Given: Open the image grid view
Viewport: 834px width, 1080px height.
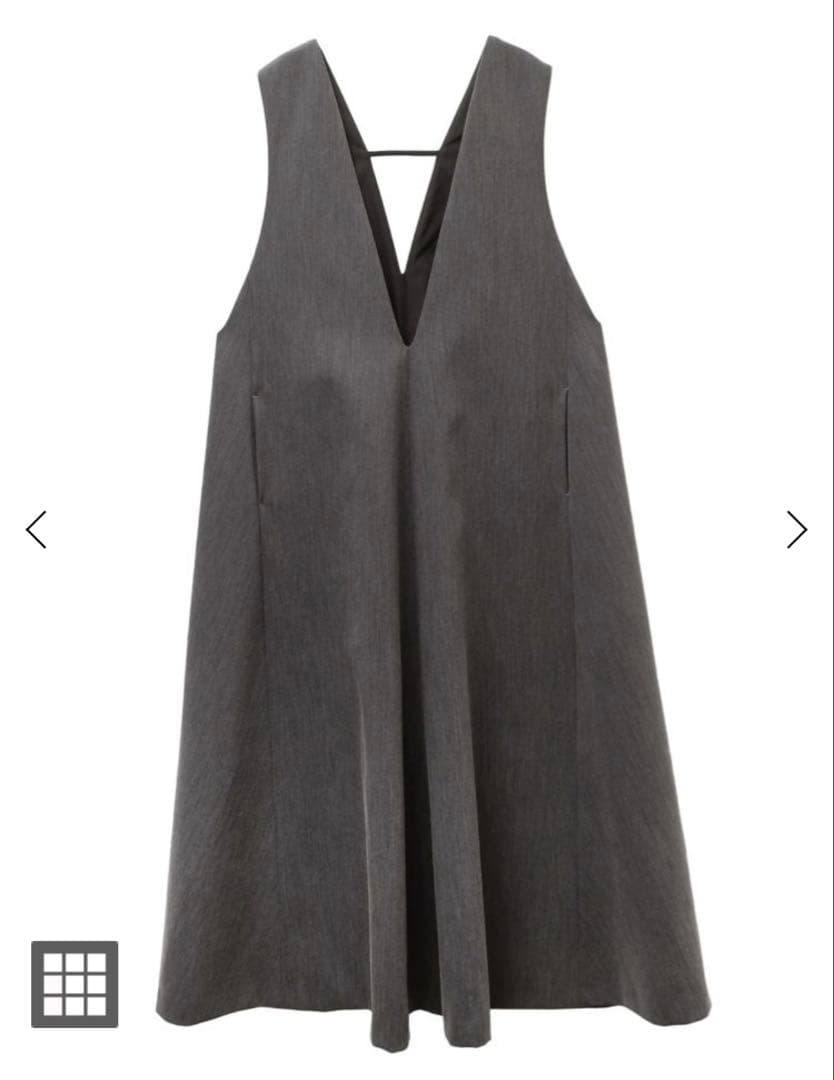Looking at the screenshot, I should [x=74, y=984].
